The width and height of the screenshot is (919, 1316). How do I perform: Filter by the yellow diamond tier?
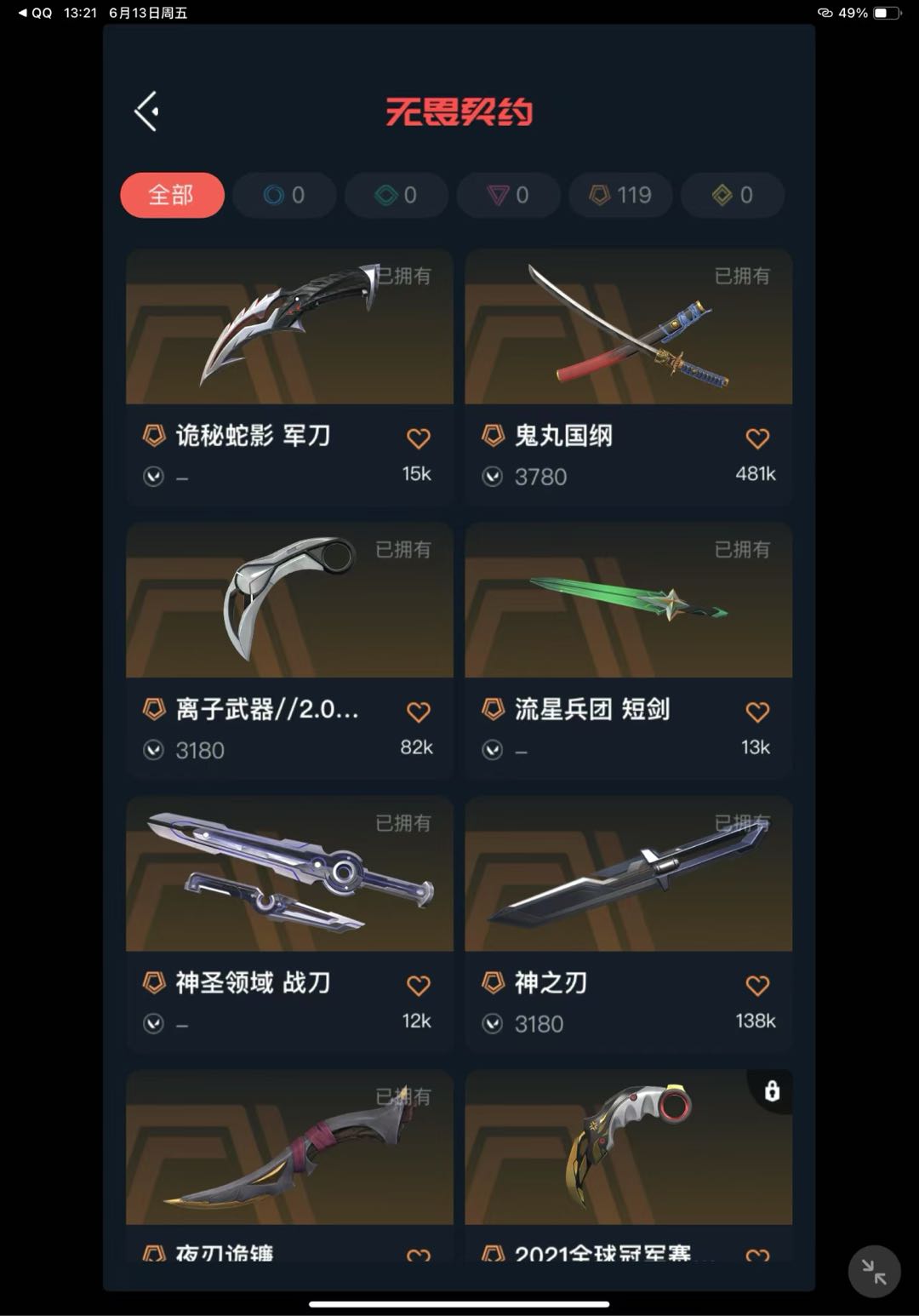733,195
